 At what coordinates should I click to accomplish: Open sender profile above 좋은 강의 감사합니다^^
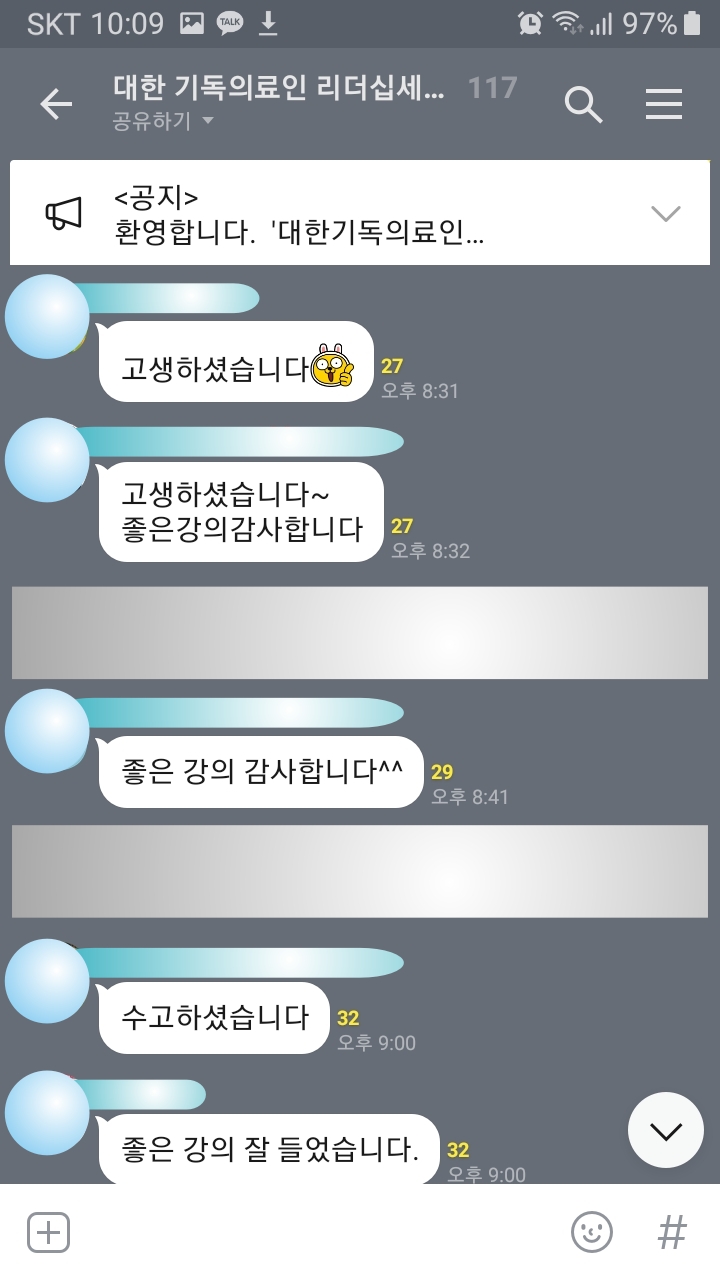(47, 731)
